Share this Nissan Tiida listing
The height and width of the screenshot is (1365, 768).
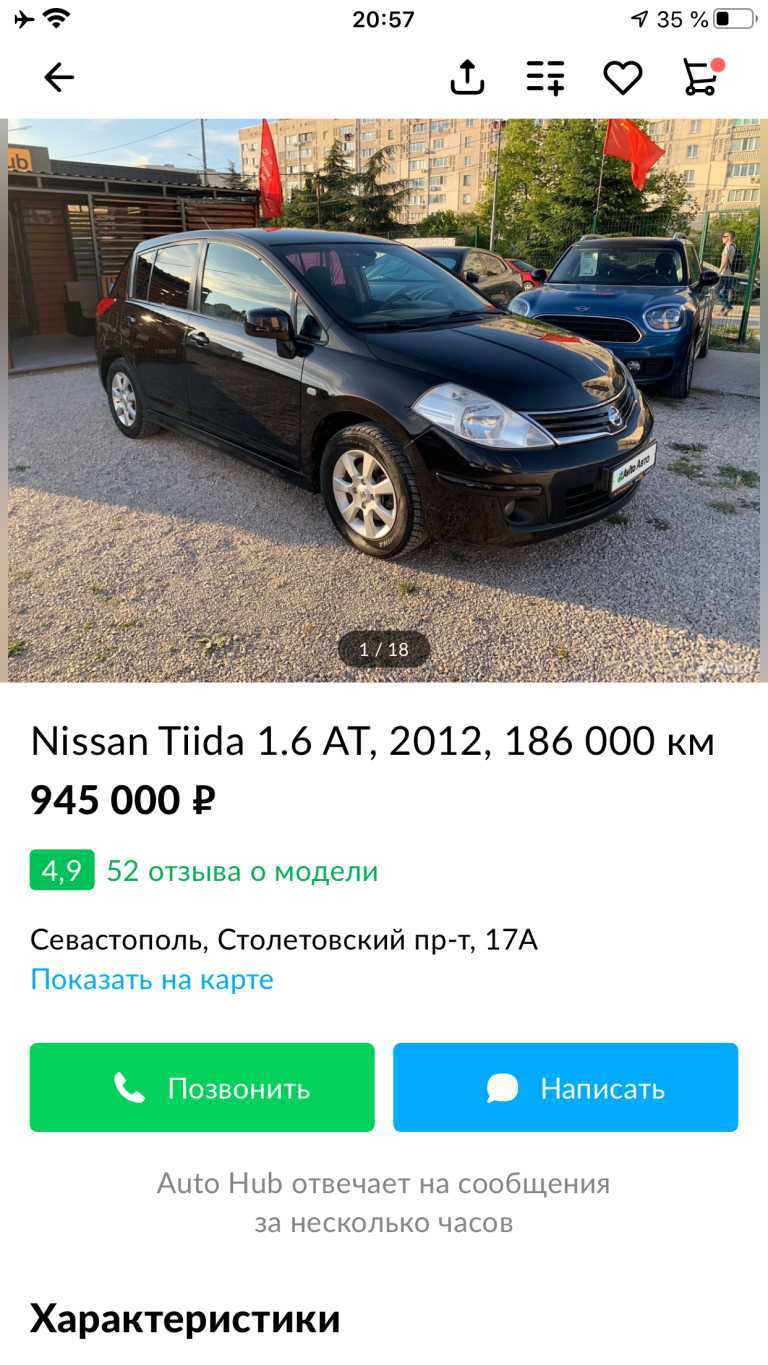467,77
